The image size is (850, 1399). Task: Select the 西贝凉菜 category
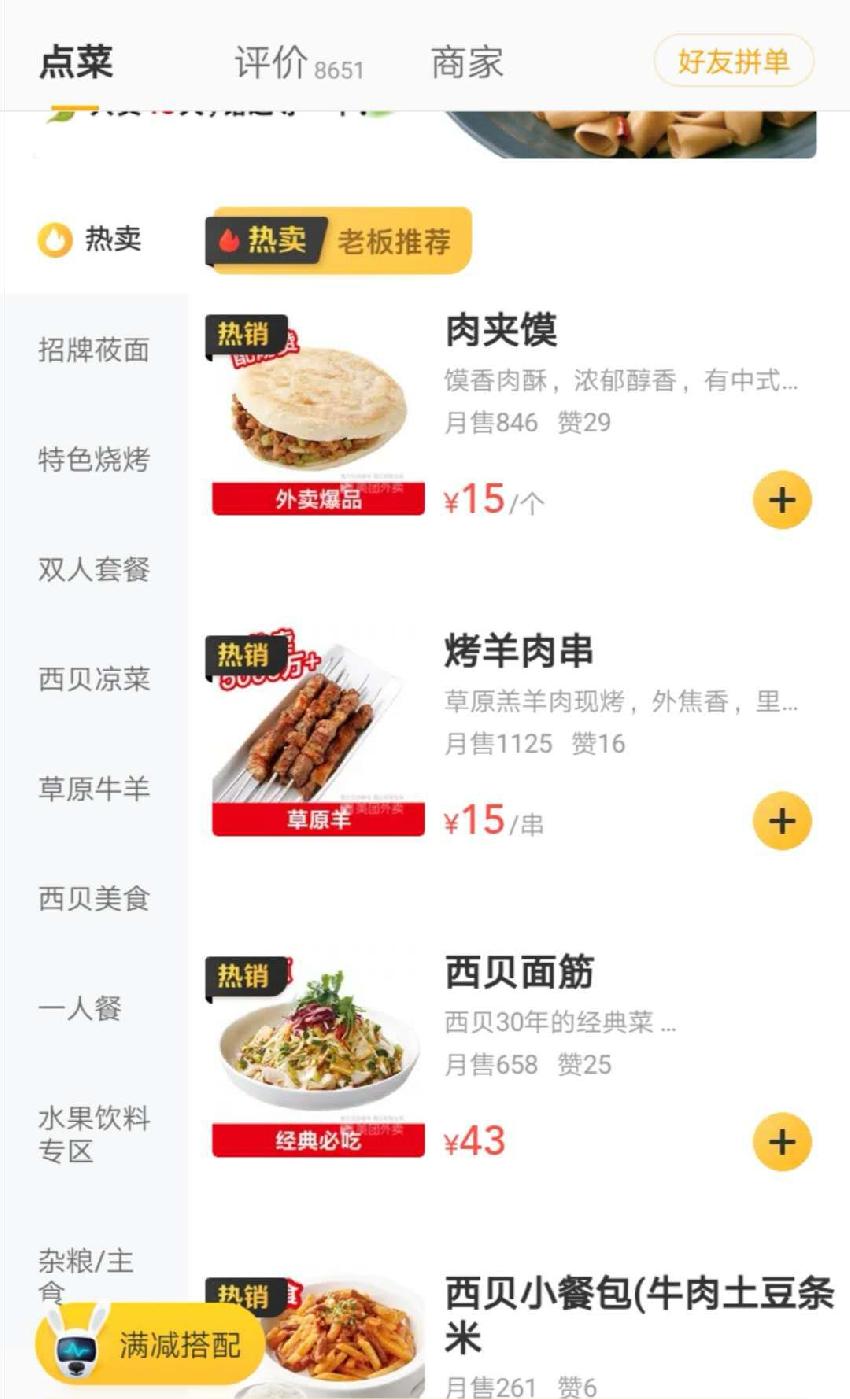(x=94, y=679)
